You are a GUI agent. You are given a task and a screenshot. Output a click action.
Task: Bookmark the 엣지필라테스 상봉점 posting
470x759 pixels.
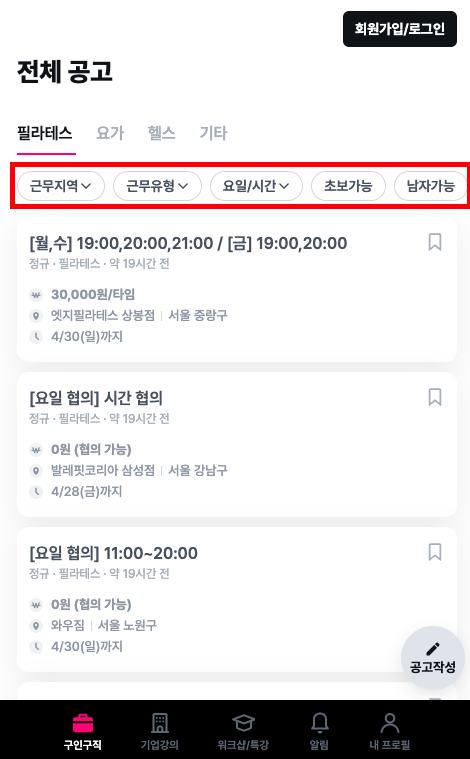pyautogui.click(x=435, y=242)
